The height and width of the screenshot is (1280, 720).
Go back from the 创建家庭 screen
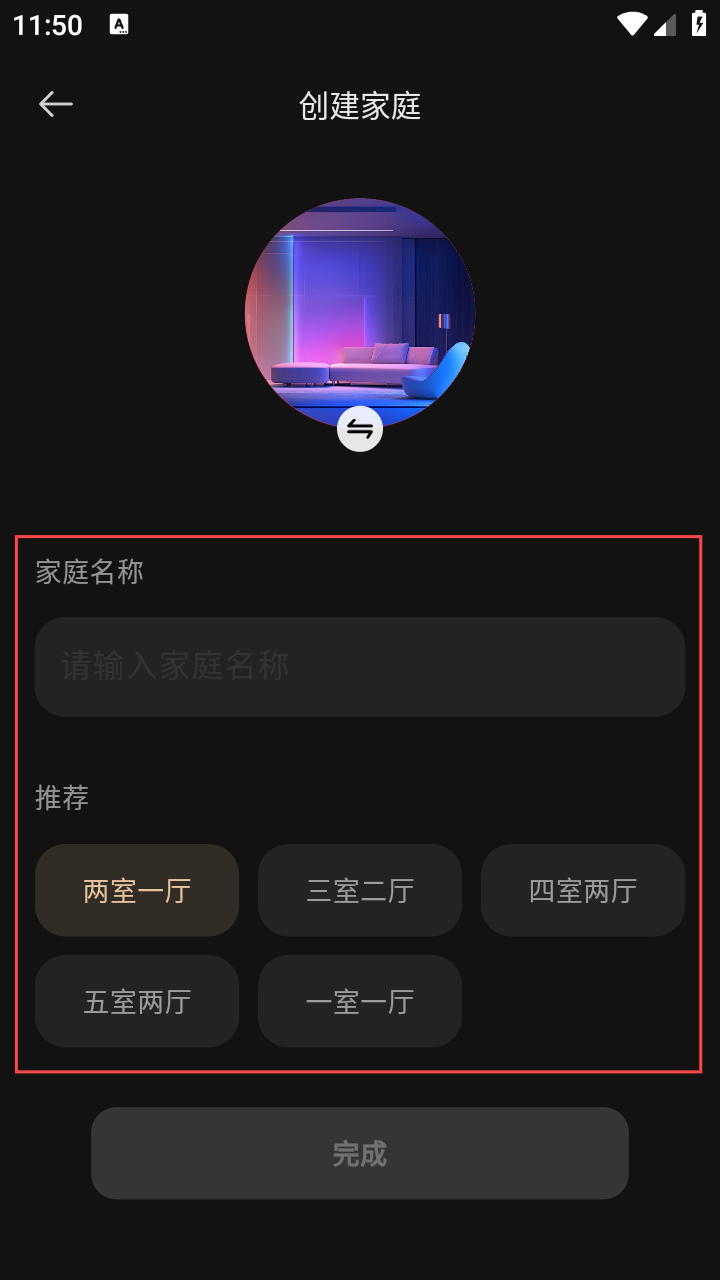56,104
